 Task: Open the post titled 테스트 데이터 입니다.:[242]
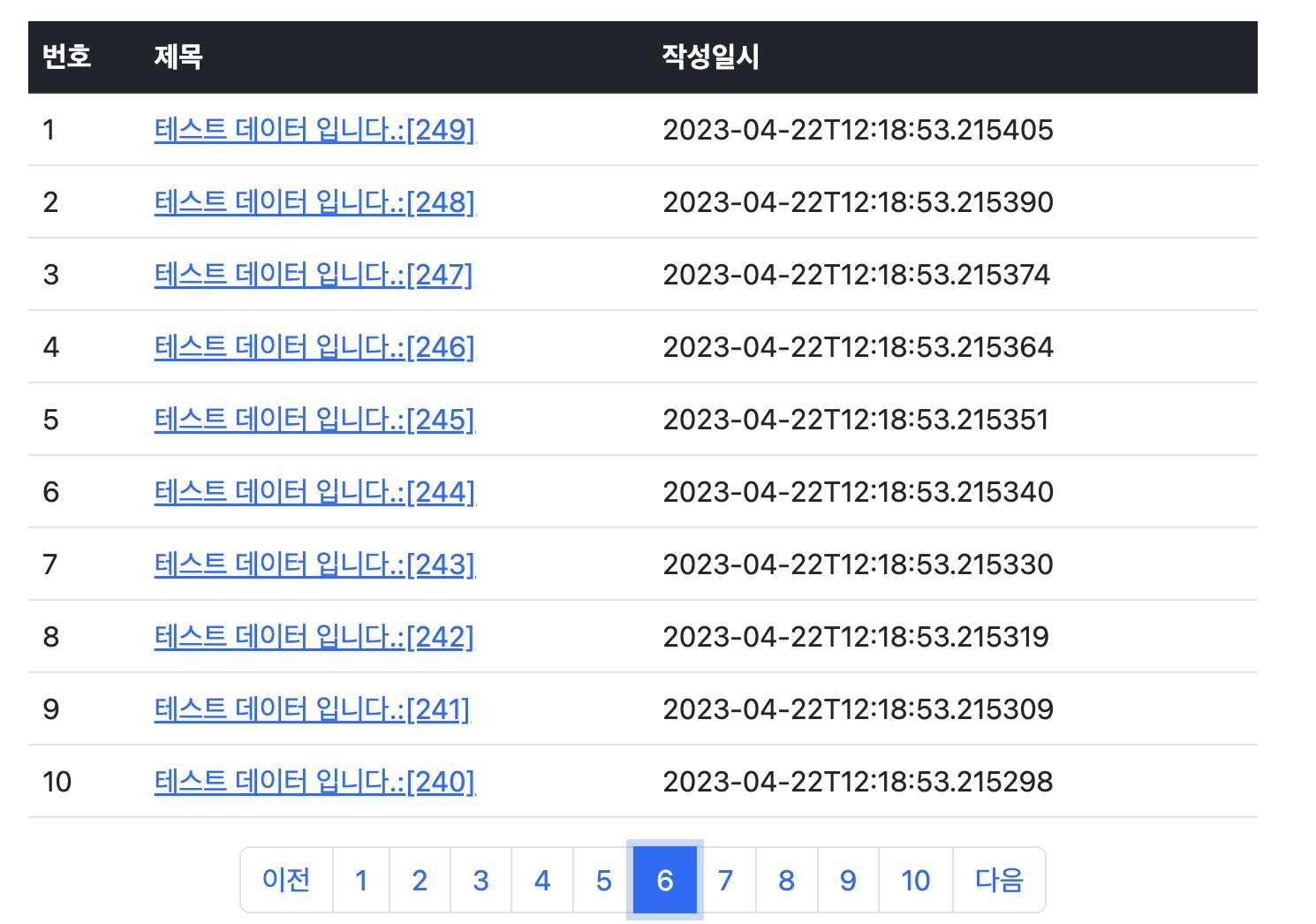(314, 637)
